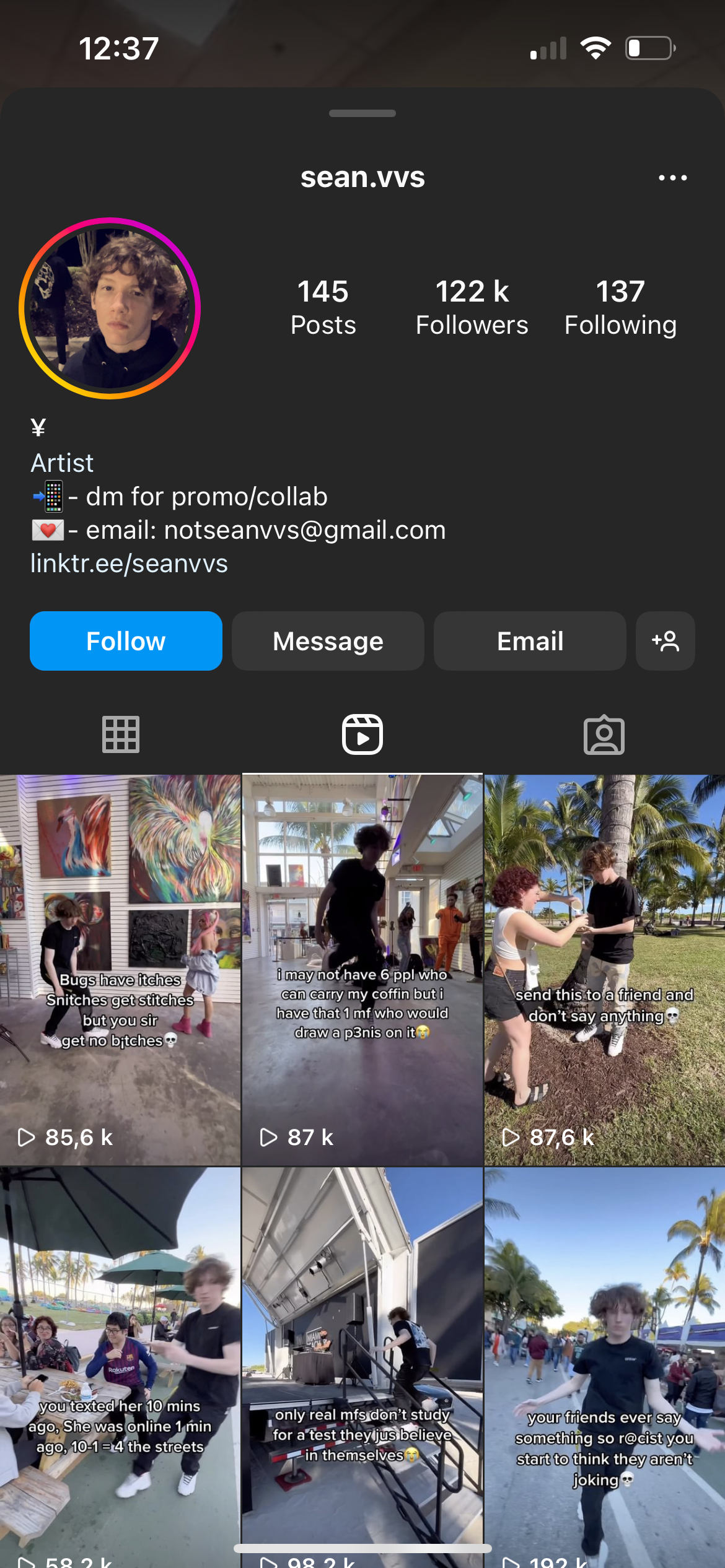
Task: Open the 'you texted her 10 mins ago' reel
Action: pyautogui.click(x=120, y=1362)
